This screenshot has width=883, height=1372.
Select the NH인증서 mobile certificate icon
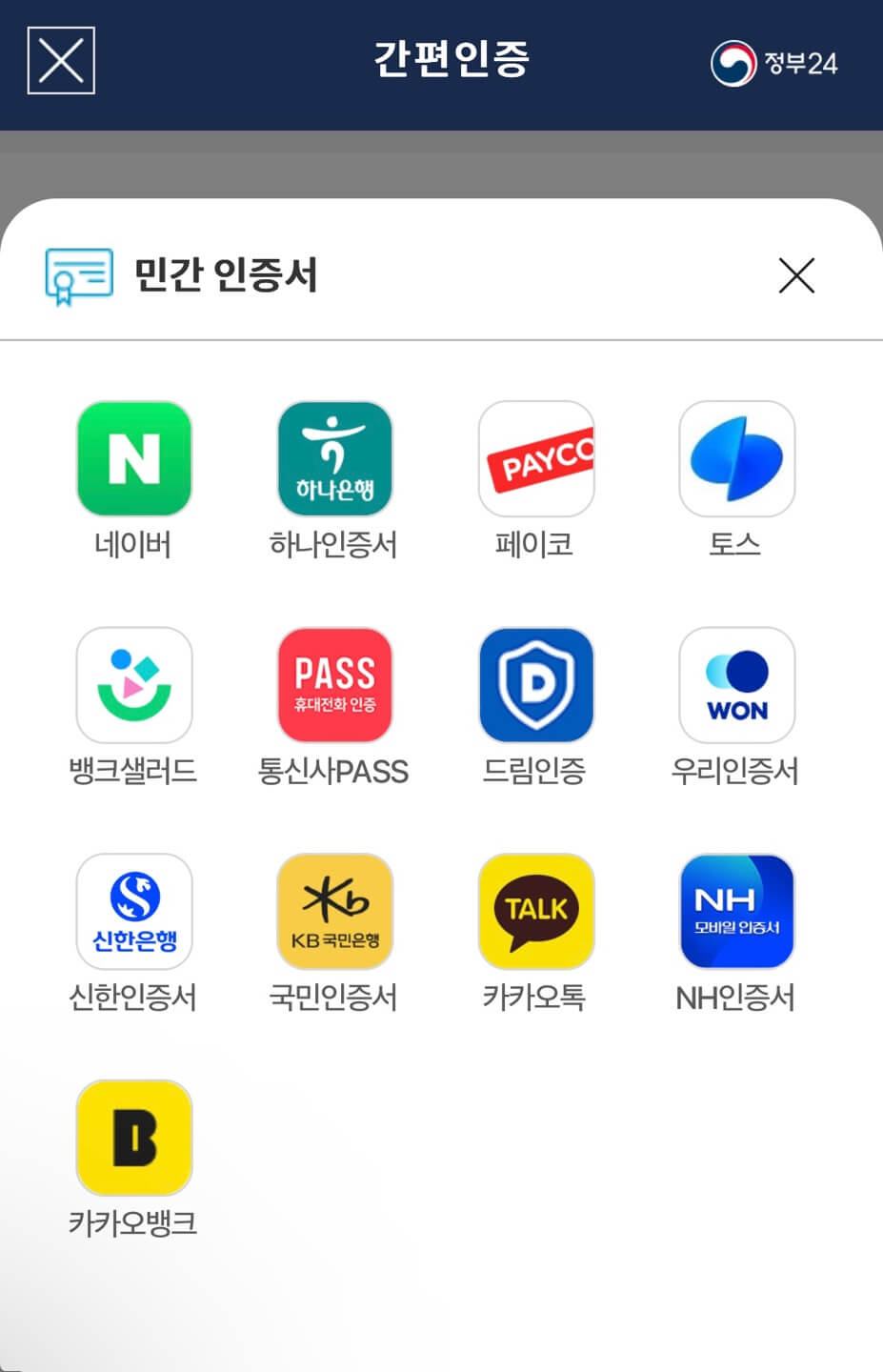point(737,911)
